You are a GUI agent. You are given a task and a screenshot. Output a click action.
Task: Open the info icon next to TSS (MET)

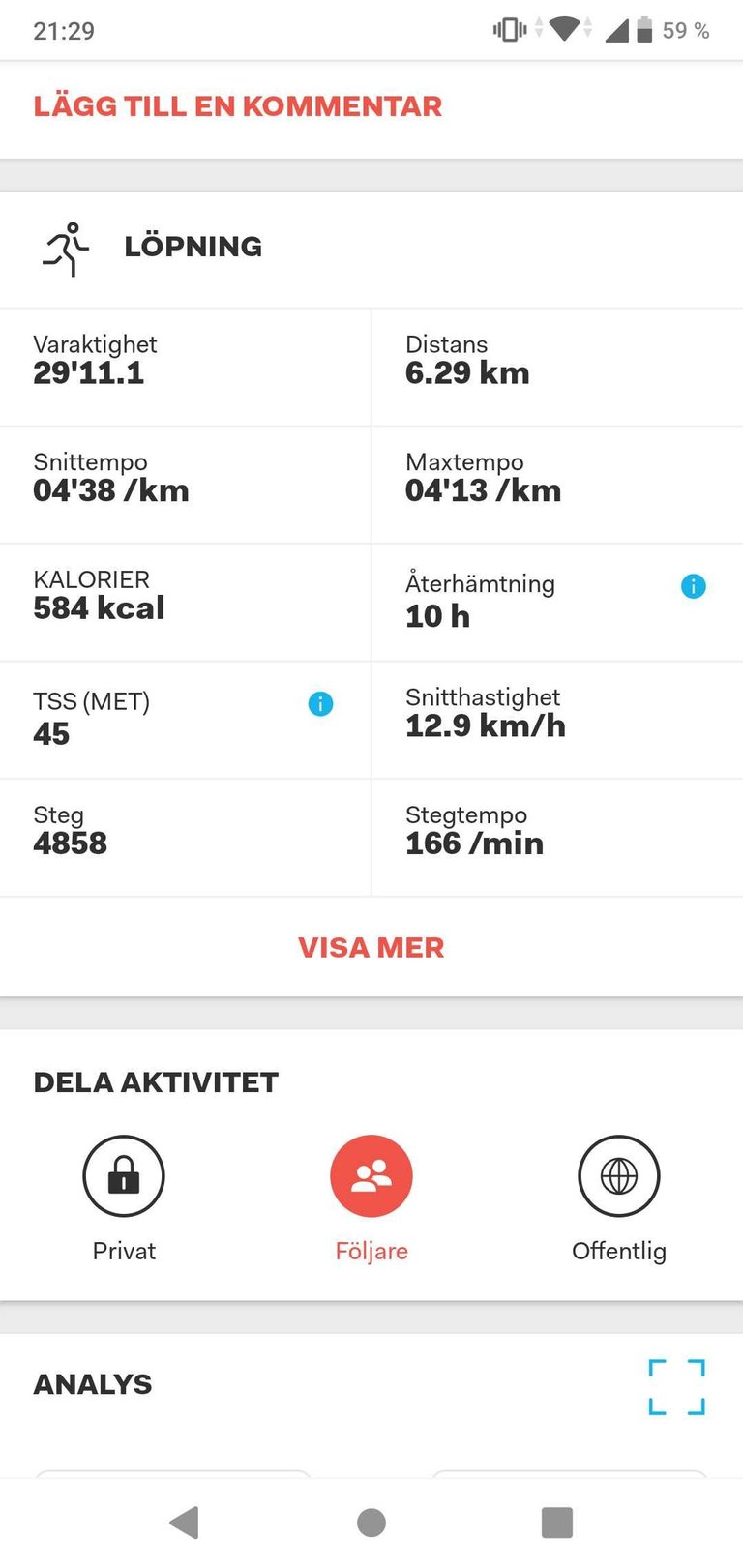[320, 704]
